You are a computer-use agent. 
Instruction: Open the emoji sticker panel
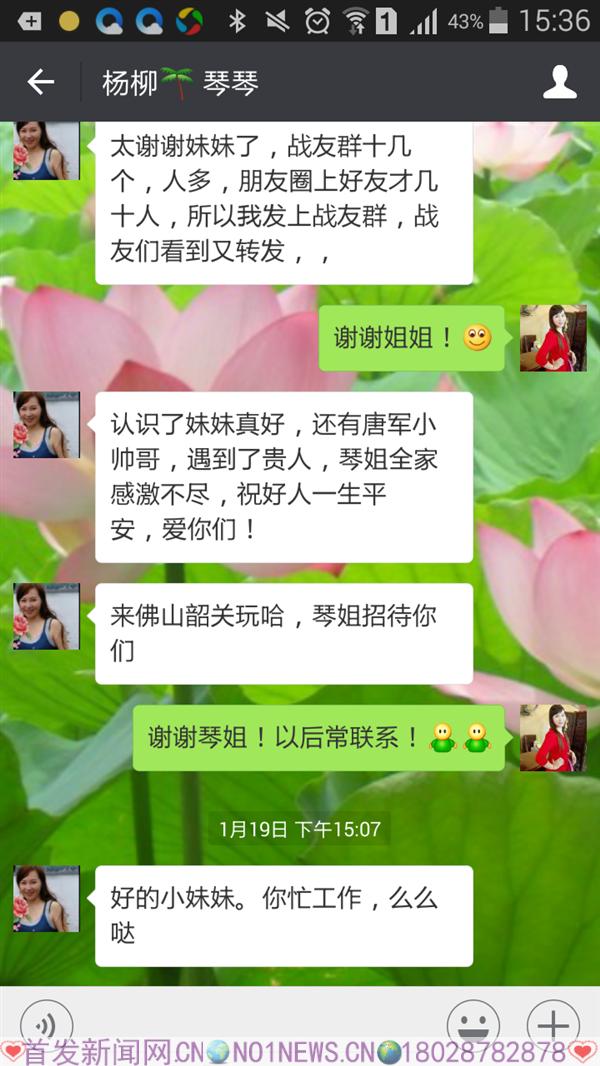click(472, 1023)
